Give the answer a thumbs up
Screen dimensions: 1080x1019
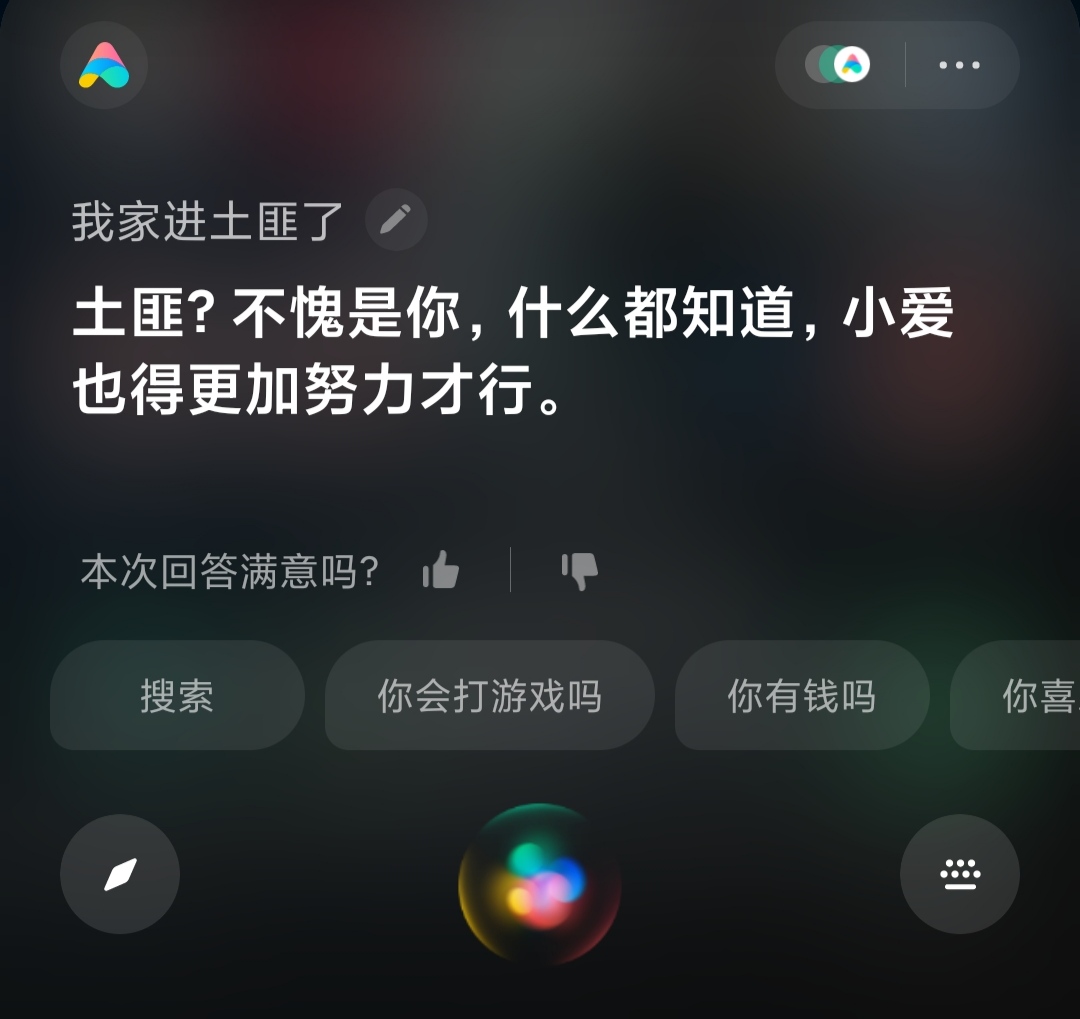[x=441, y=570]
